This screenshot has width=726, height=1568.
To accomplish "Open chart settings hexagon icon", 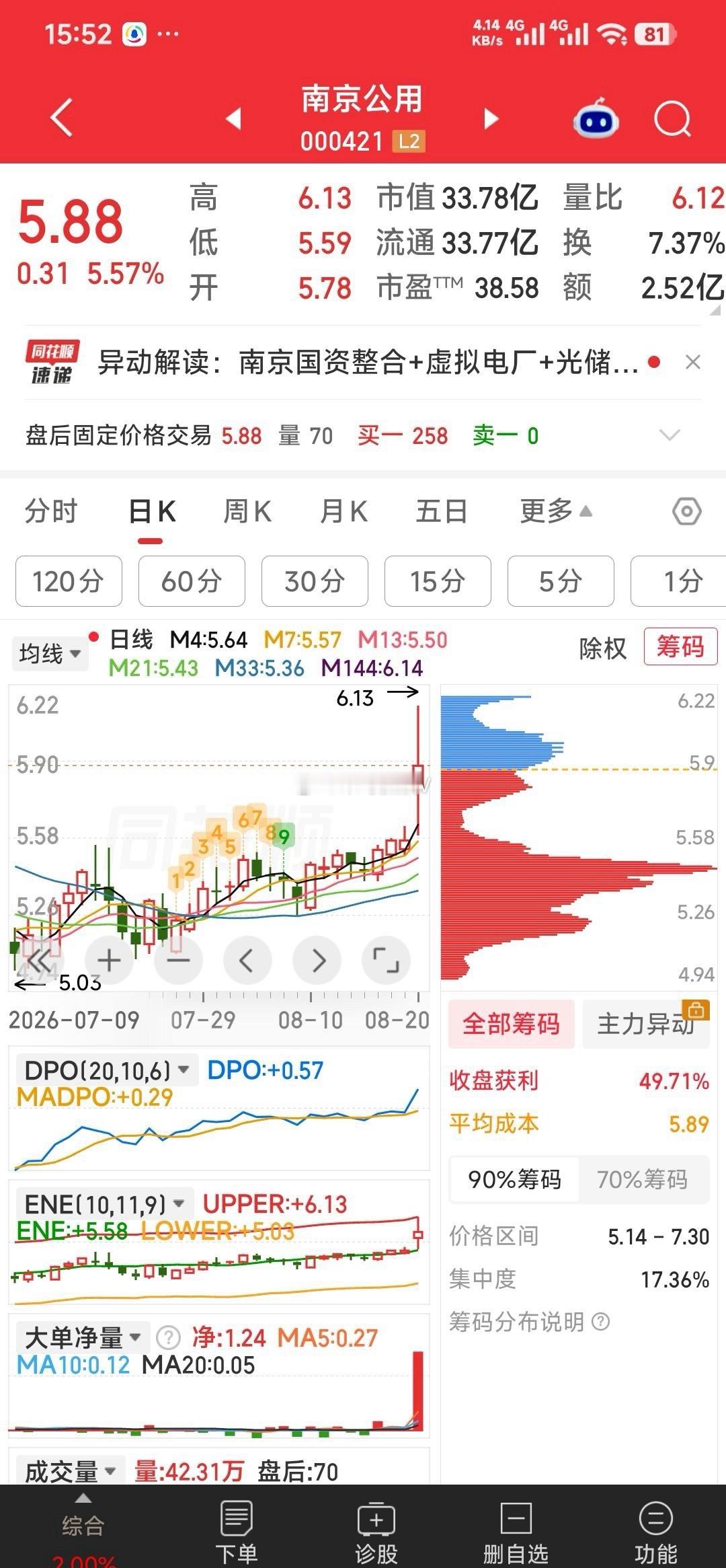I will point(687,512).
